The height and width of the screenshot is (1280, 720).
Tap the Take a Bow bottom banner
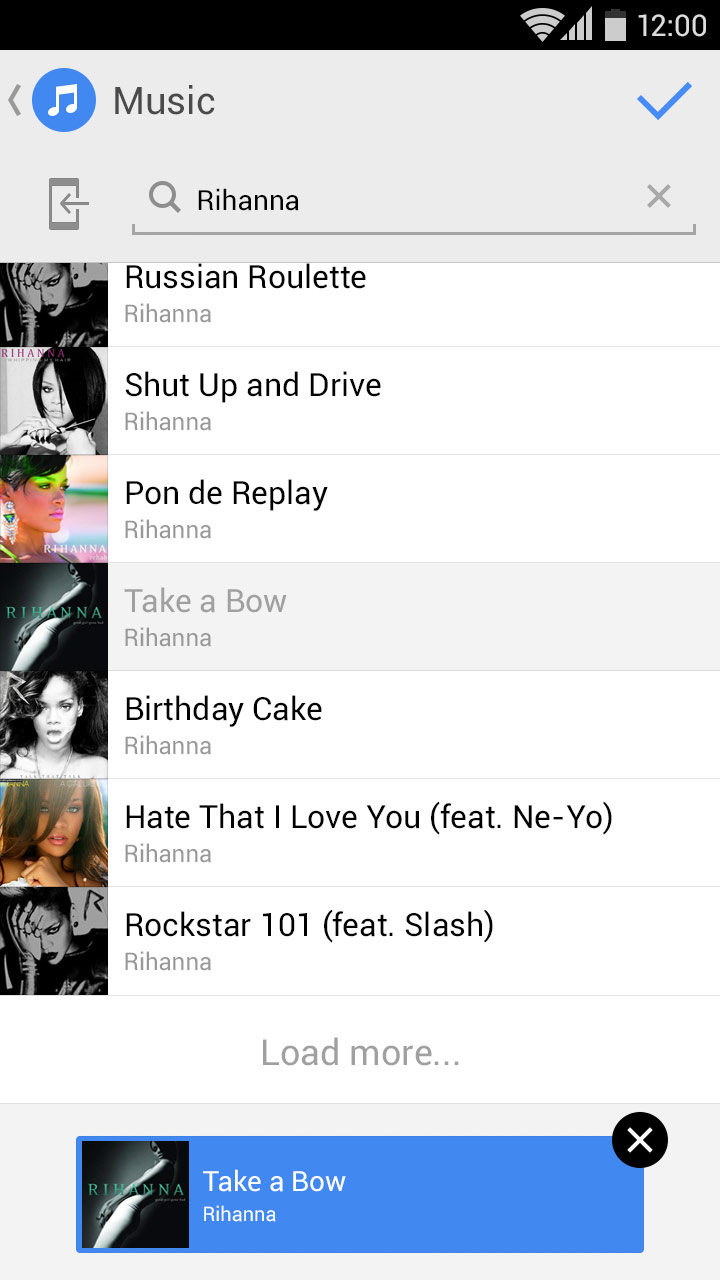(360, 1194)
